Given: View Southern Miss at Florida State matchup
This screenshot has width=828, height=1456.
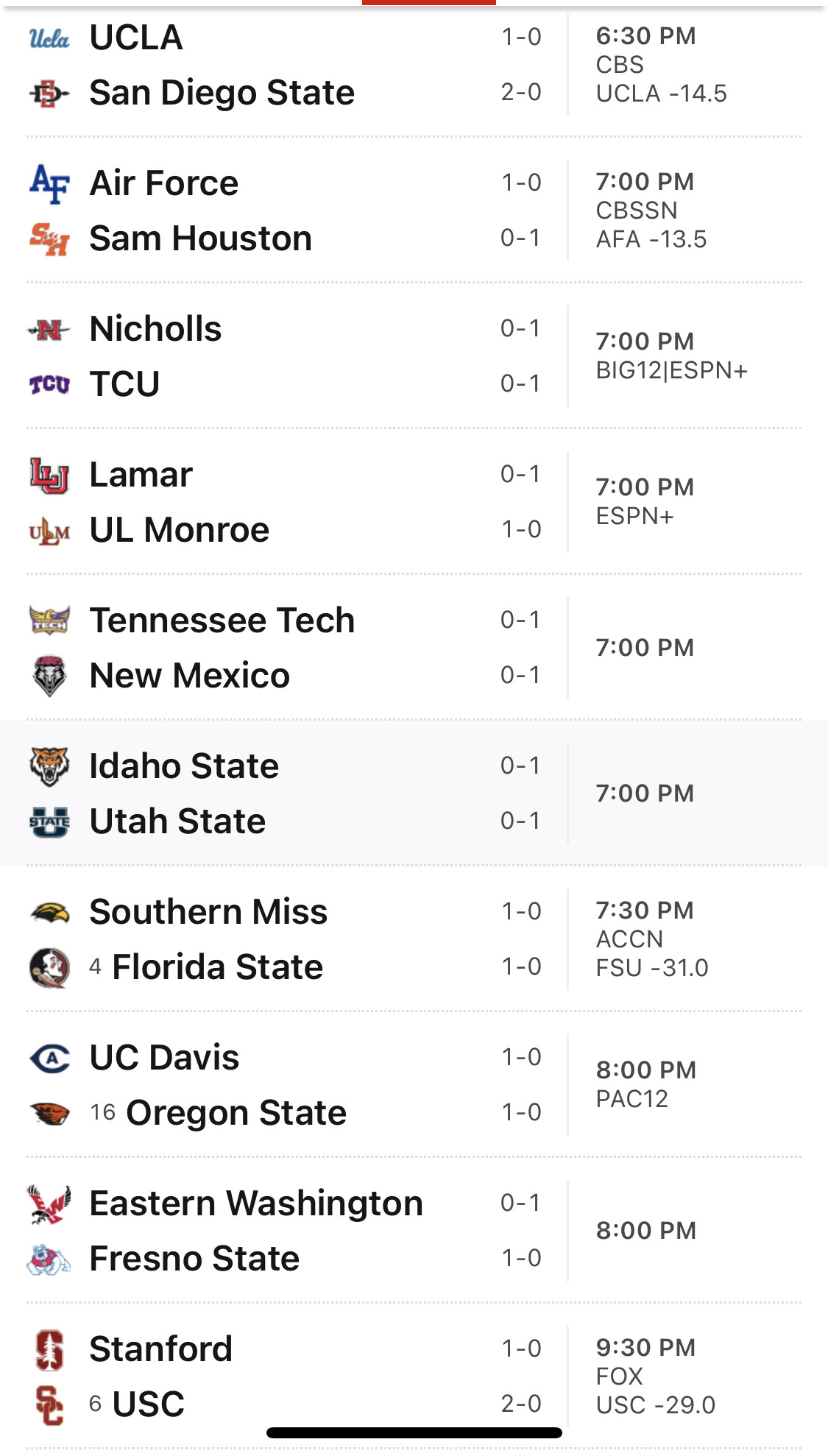Looking at the screenshot, I should (x=414, y=939).
